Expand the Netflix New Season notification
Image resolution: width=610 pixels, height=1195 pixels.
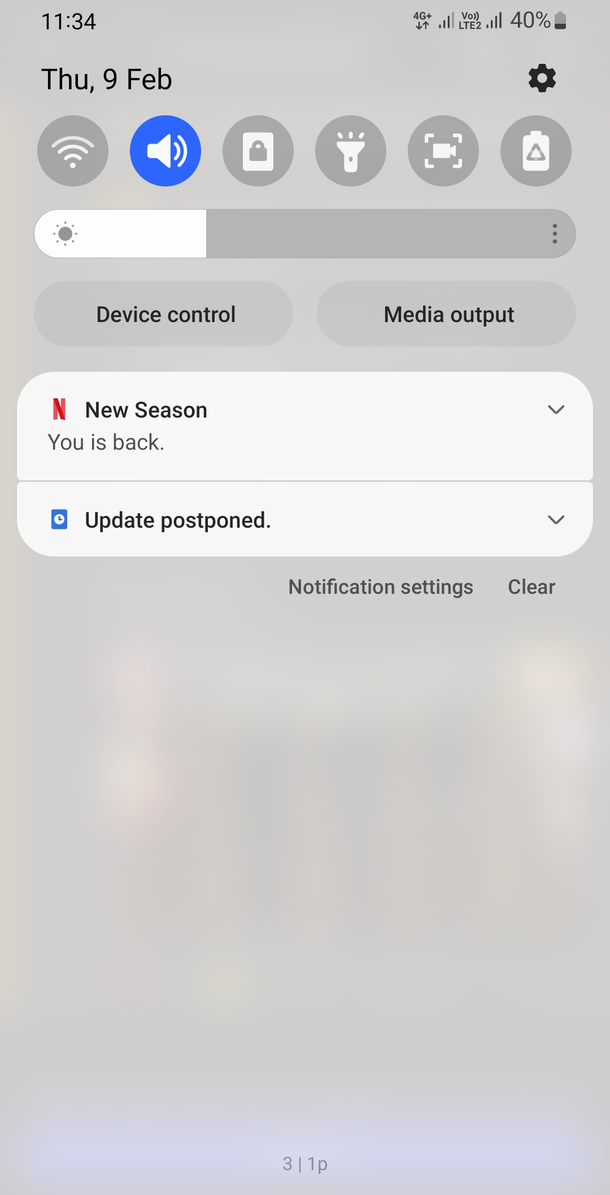[x=556, y=410]
